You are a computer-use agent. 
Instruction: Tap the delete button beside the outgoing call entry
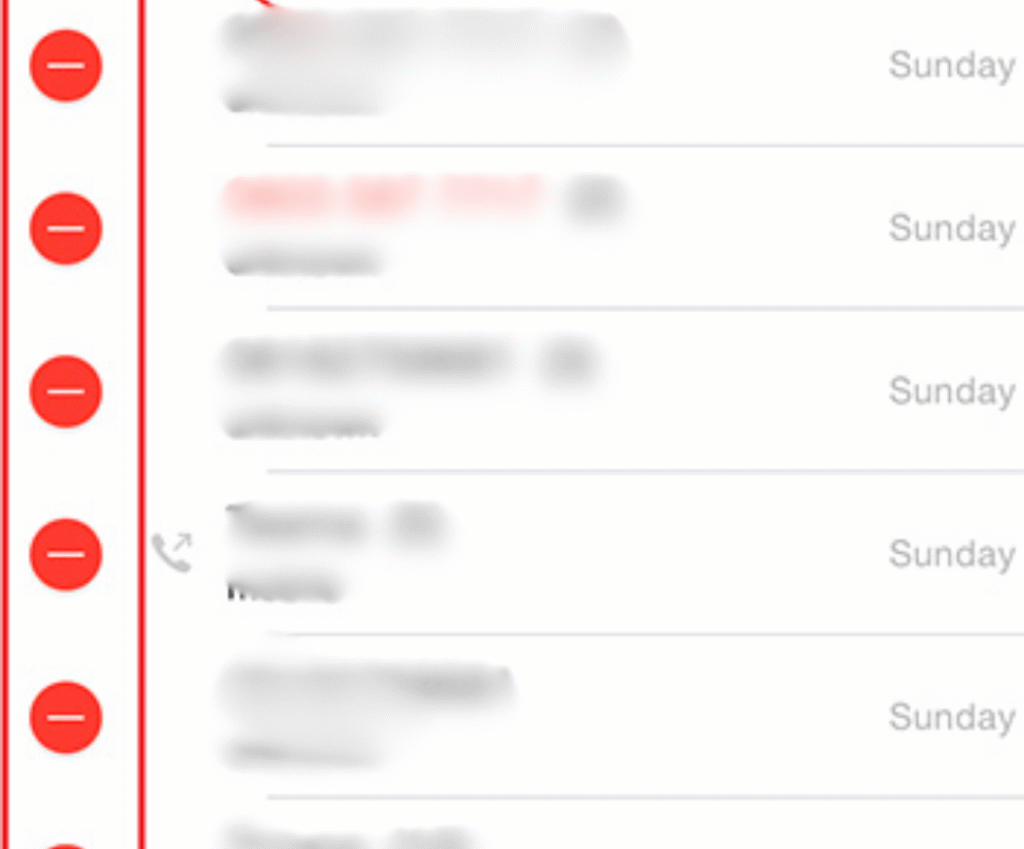(x=66, y=554)
